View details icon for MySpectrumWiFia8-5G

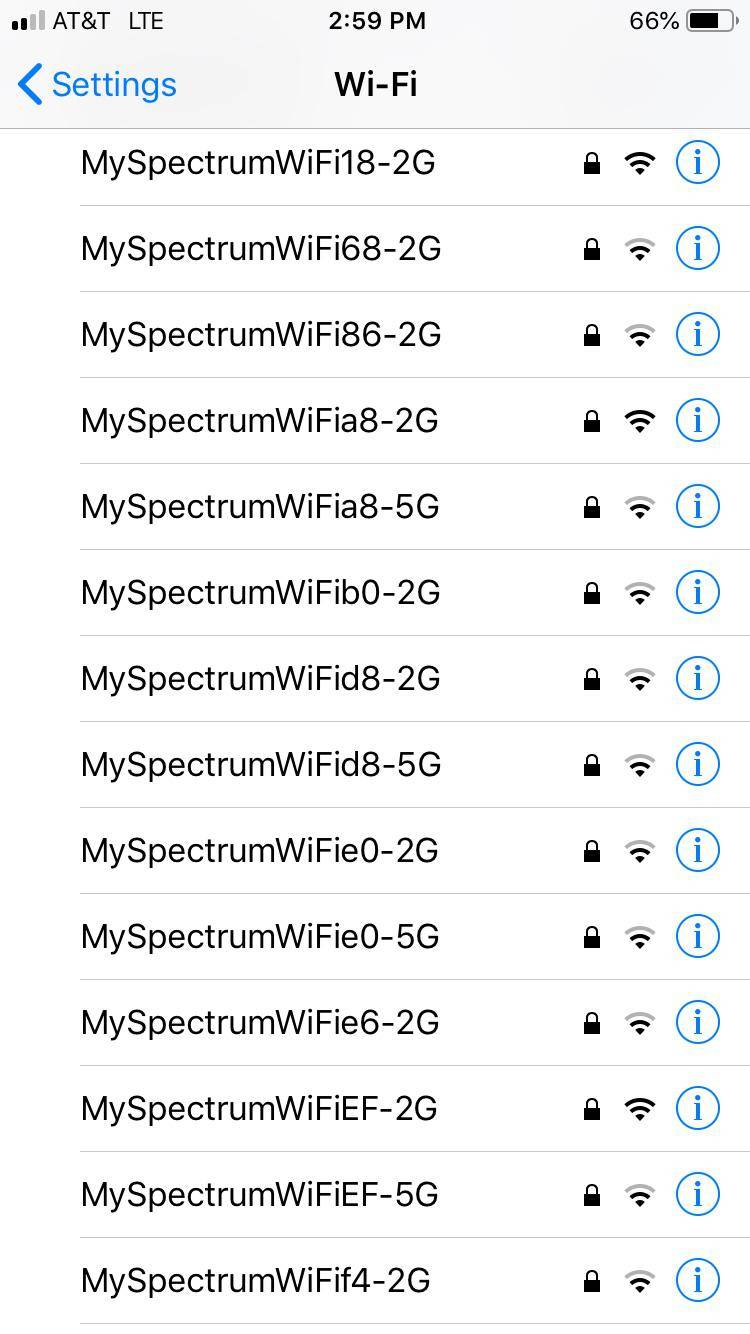click(x=697, y=506)
